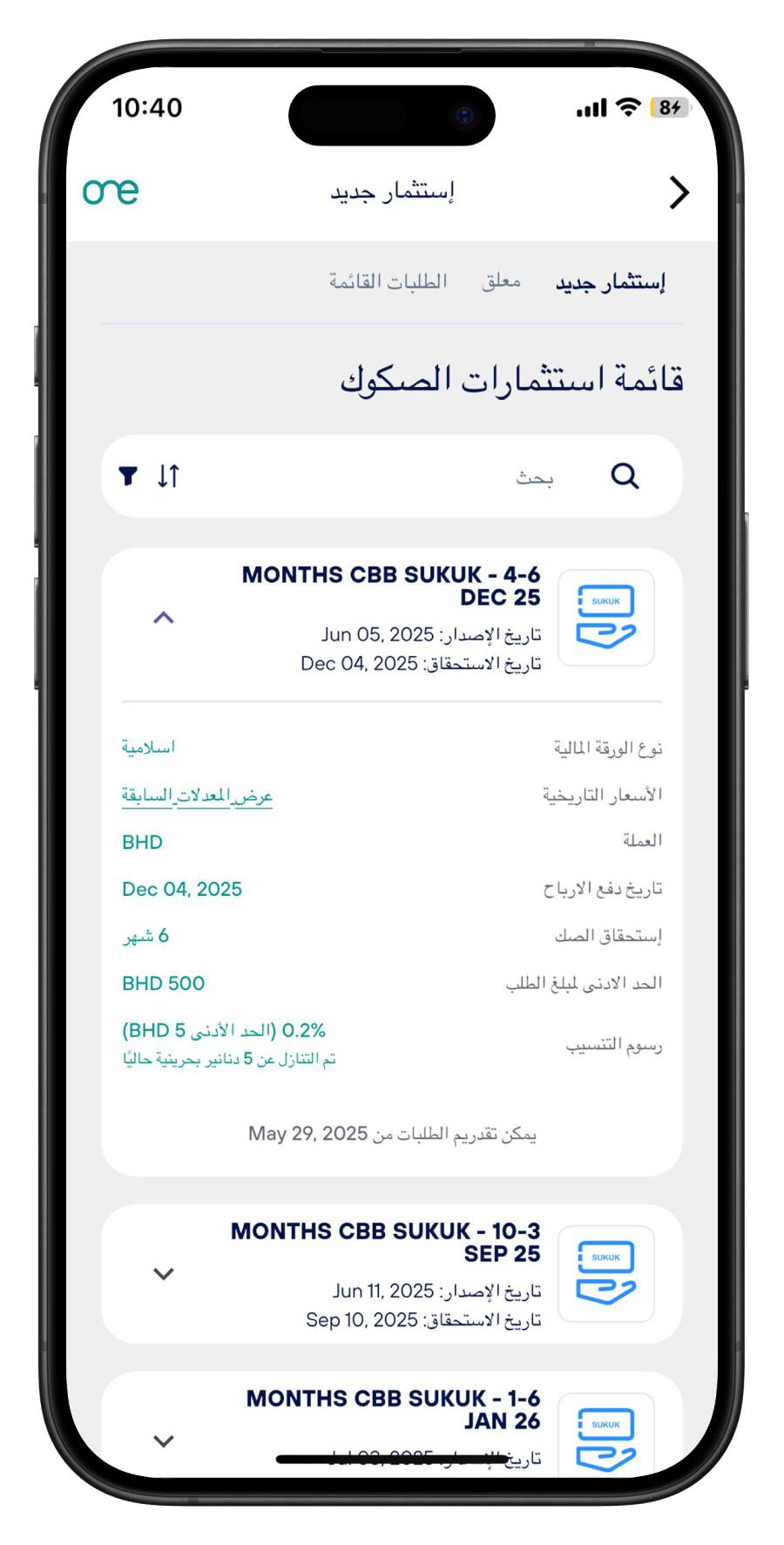Expand the 10-3 SEP 25 sukuk card
Screen dimensions: 784x1545
[164, 1274]
